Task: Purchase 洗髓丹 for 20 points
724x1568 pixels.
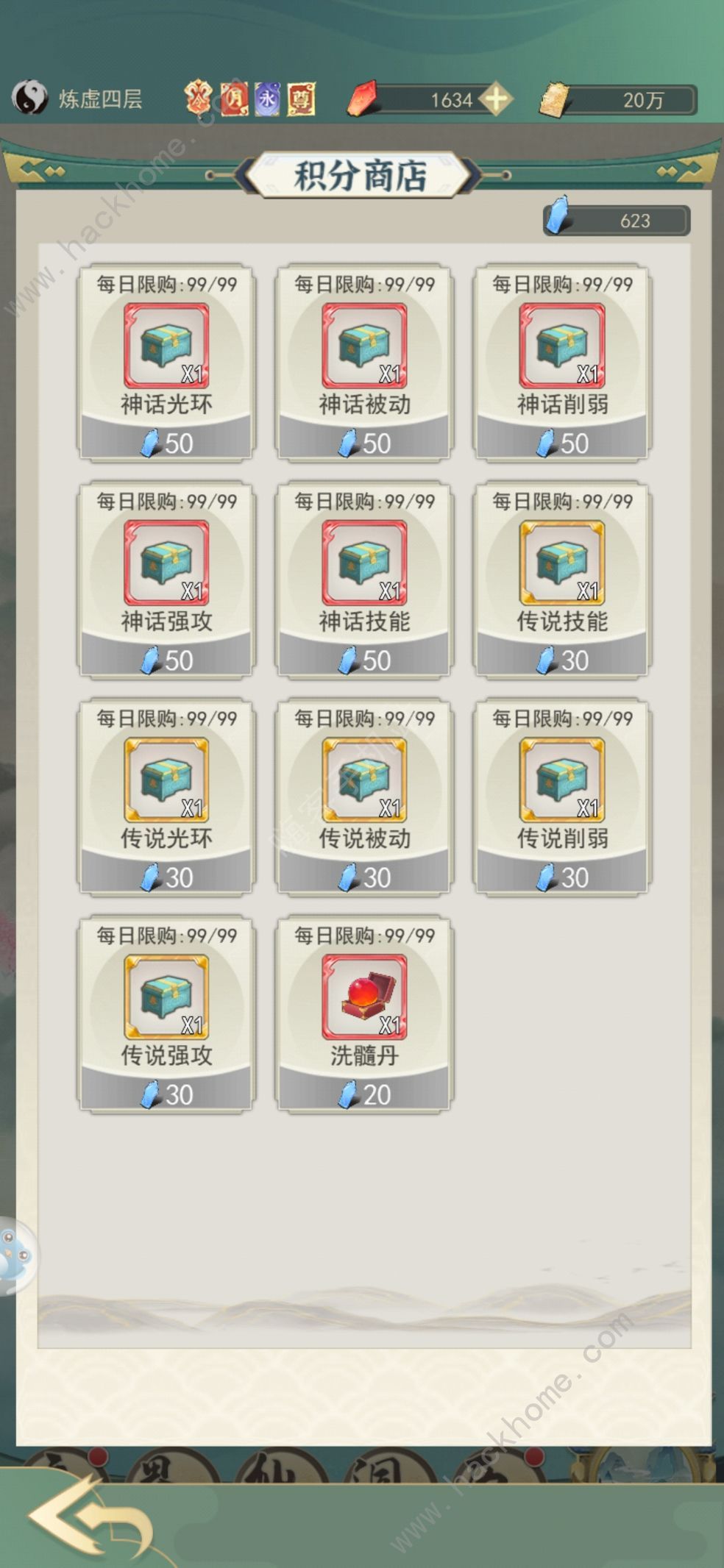Action: point(364,1013)
